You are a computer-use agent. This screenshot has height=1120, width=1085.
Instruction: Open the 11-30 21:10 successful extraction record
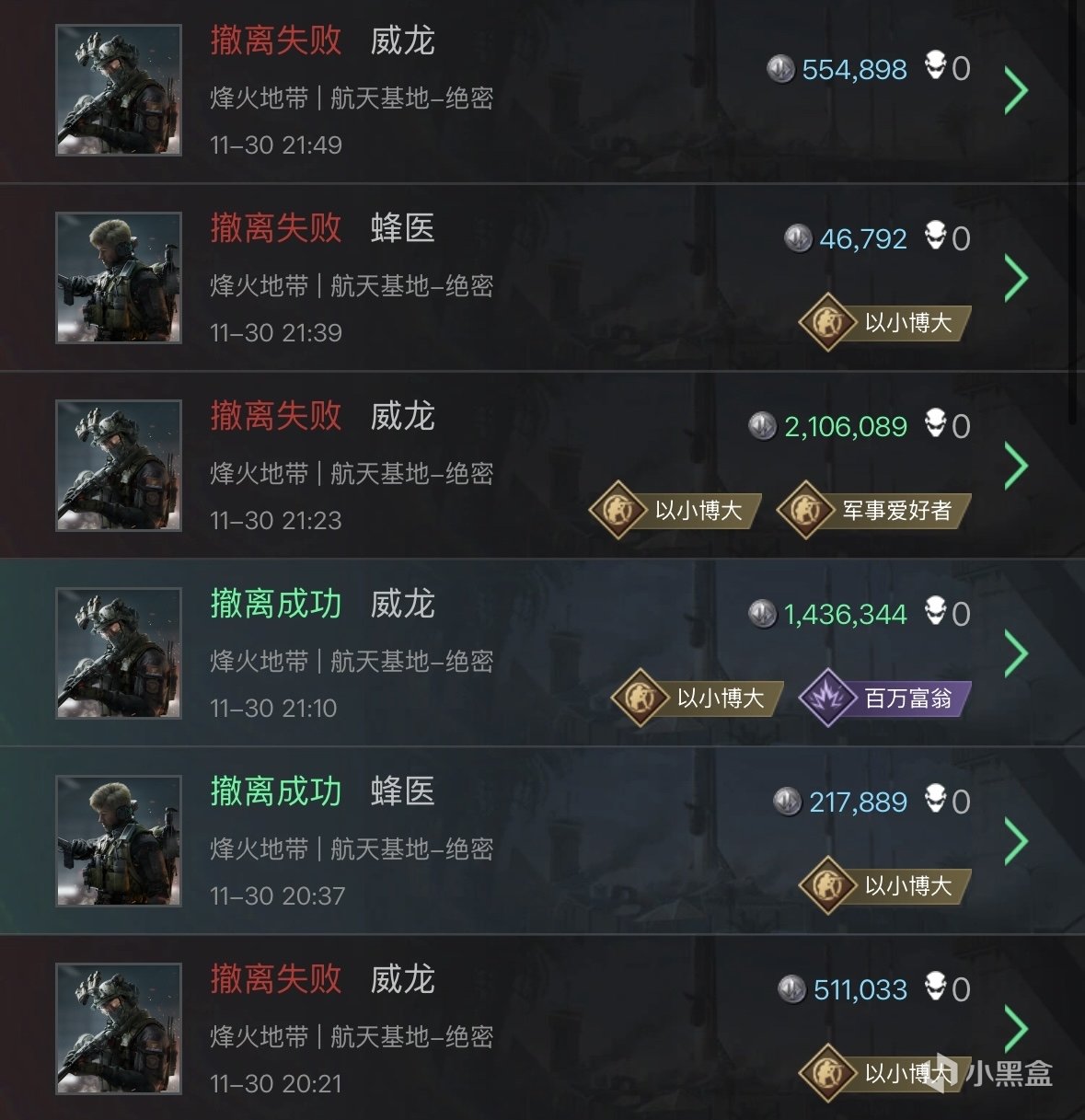tap(1016, 653)
